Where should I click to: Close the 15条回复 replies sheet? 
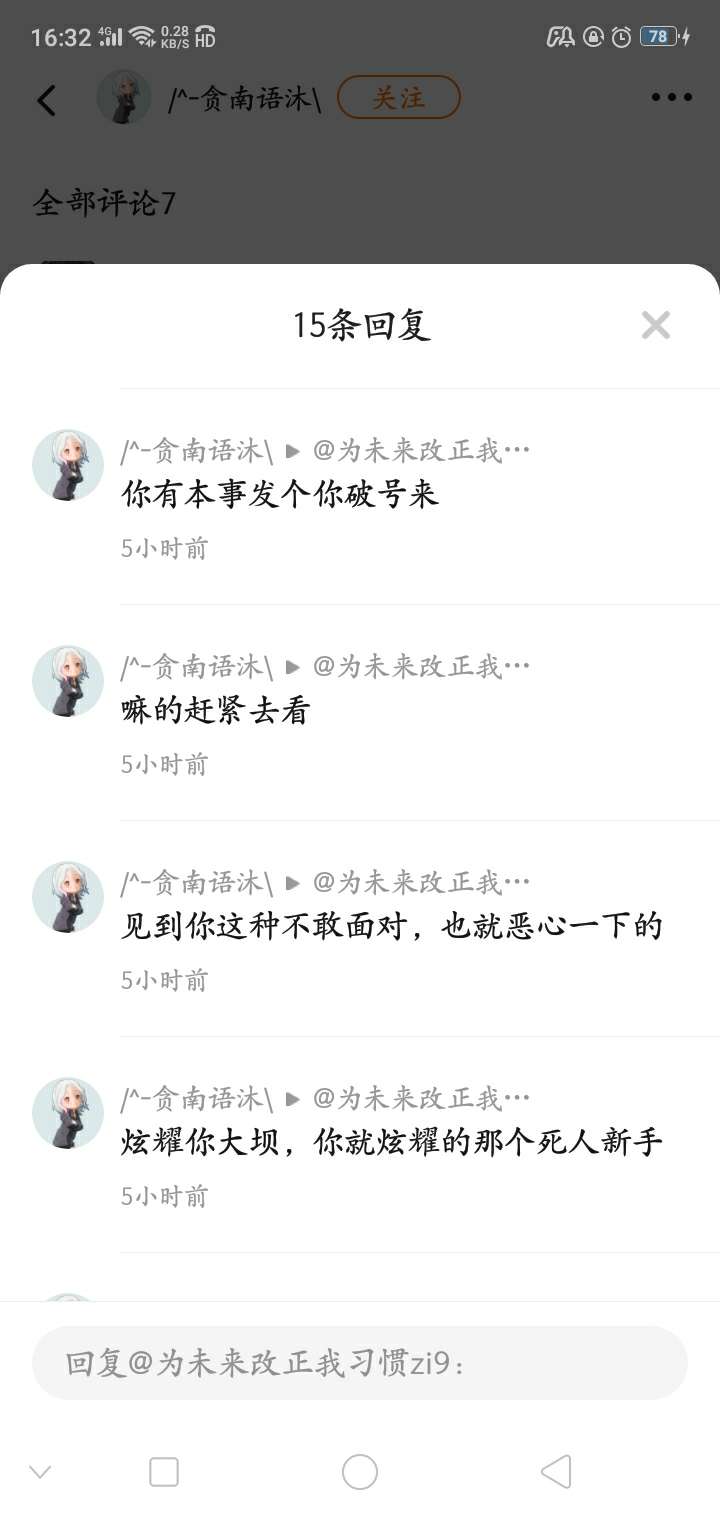(x=655, y=325)
